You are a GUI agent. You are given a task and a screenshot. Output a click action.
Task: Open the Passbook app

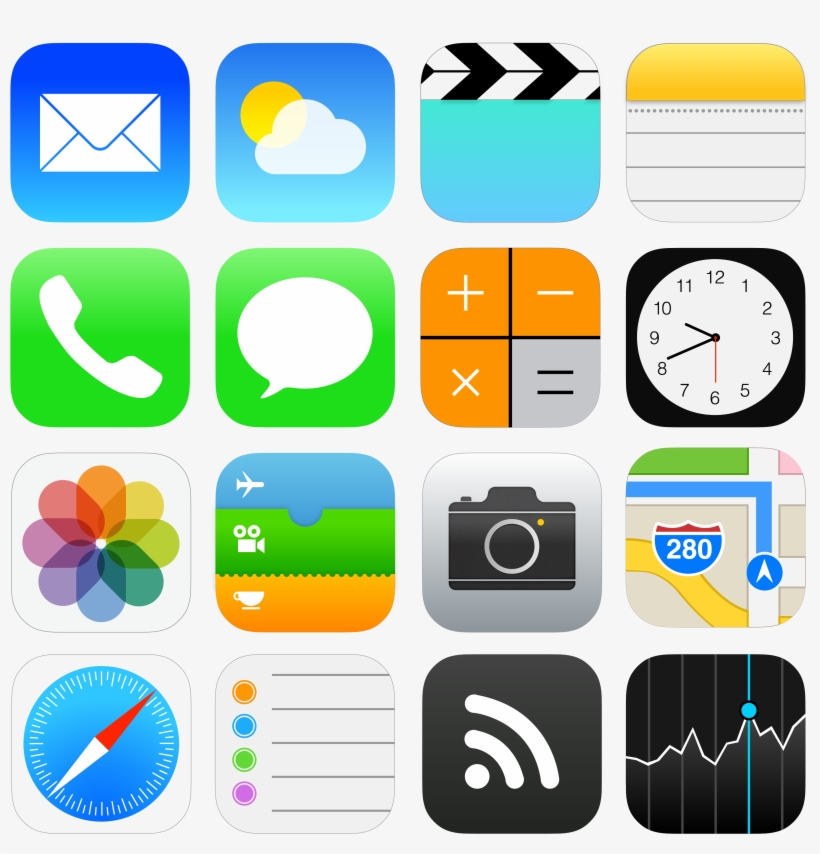(x=305, y=543)
